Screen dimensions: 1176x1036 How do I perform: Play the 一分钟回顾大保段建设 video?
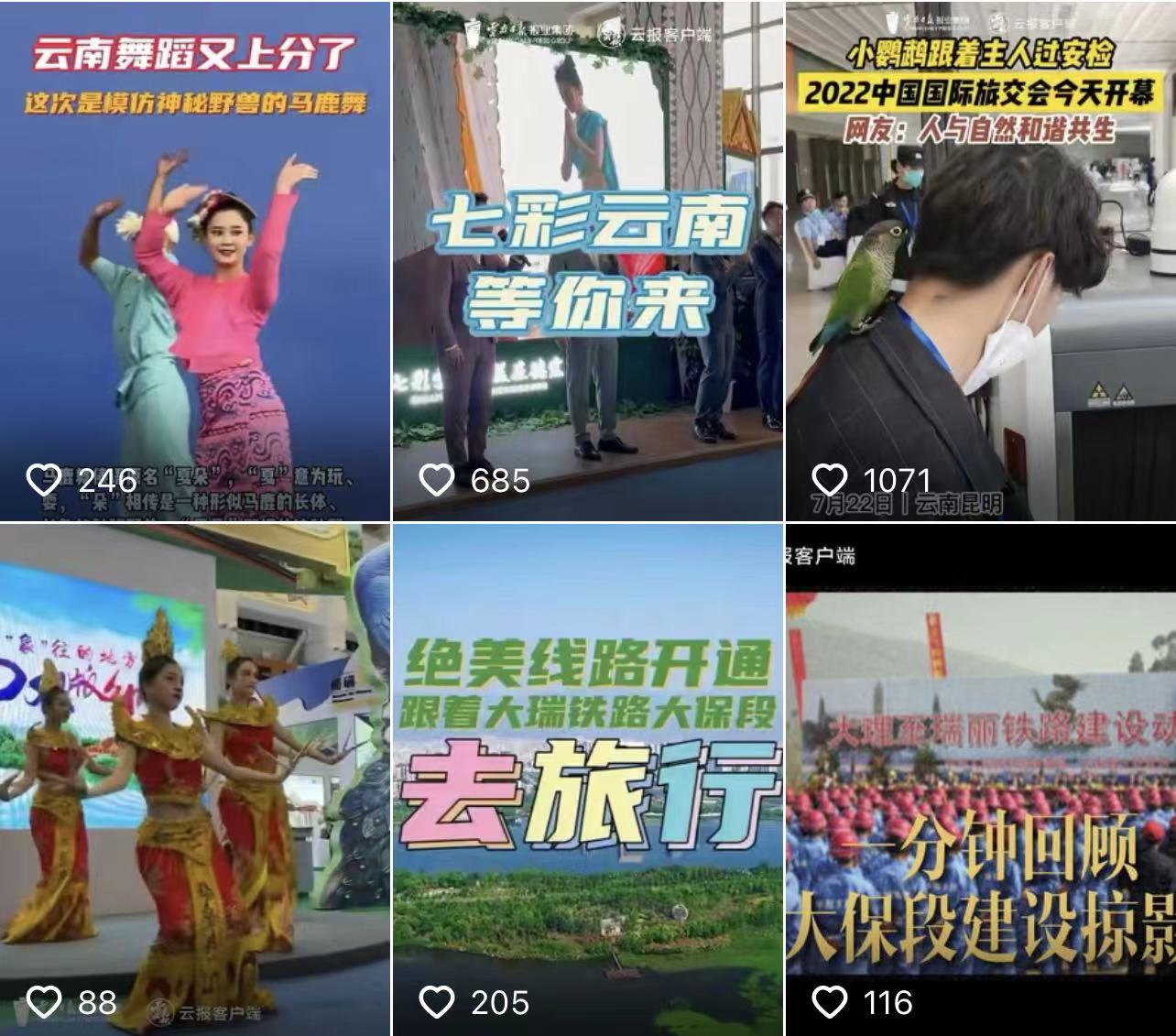coord(981,779)
